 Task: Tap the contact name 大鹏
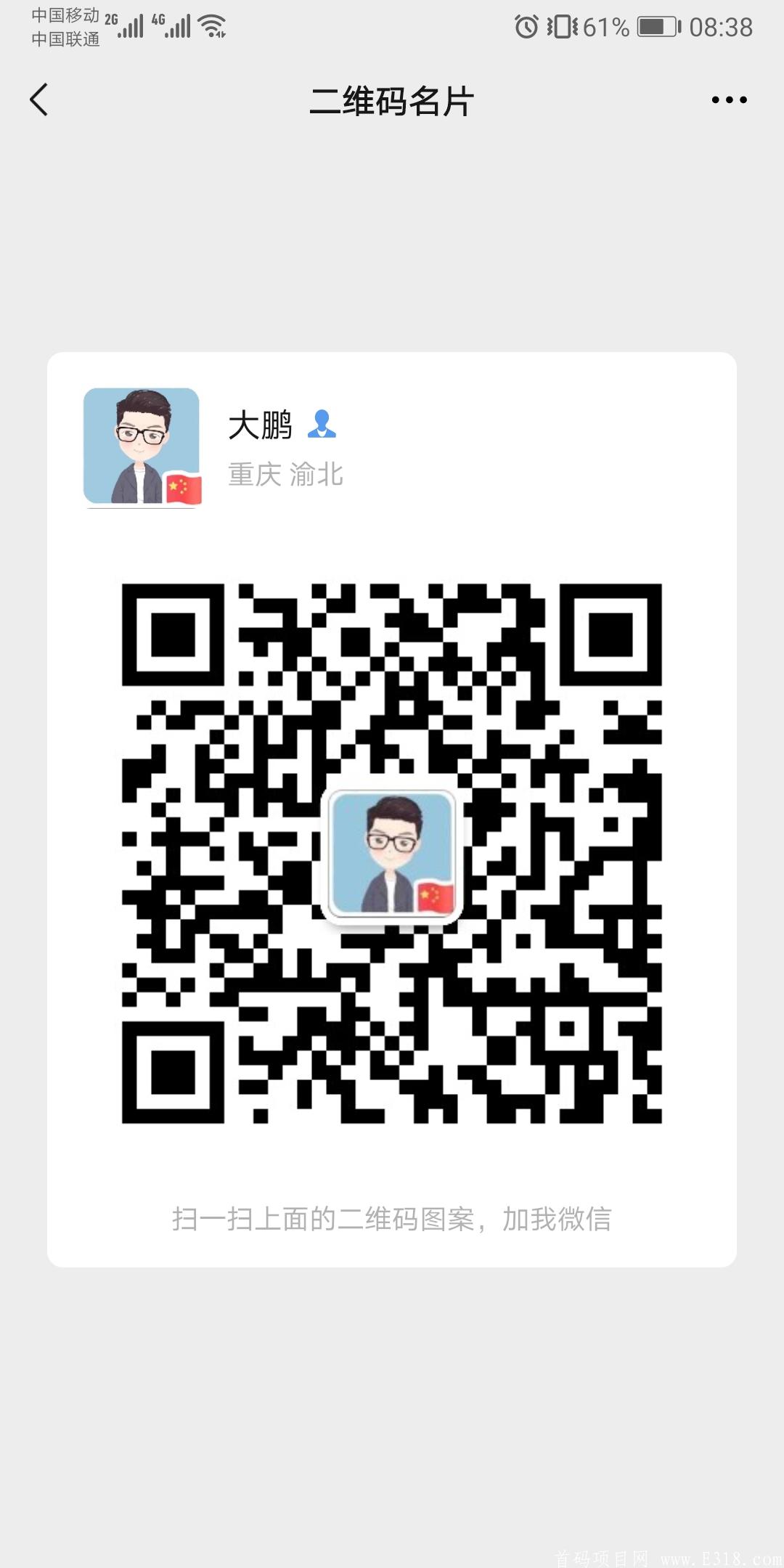pos(261,425)
